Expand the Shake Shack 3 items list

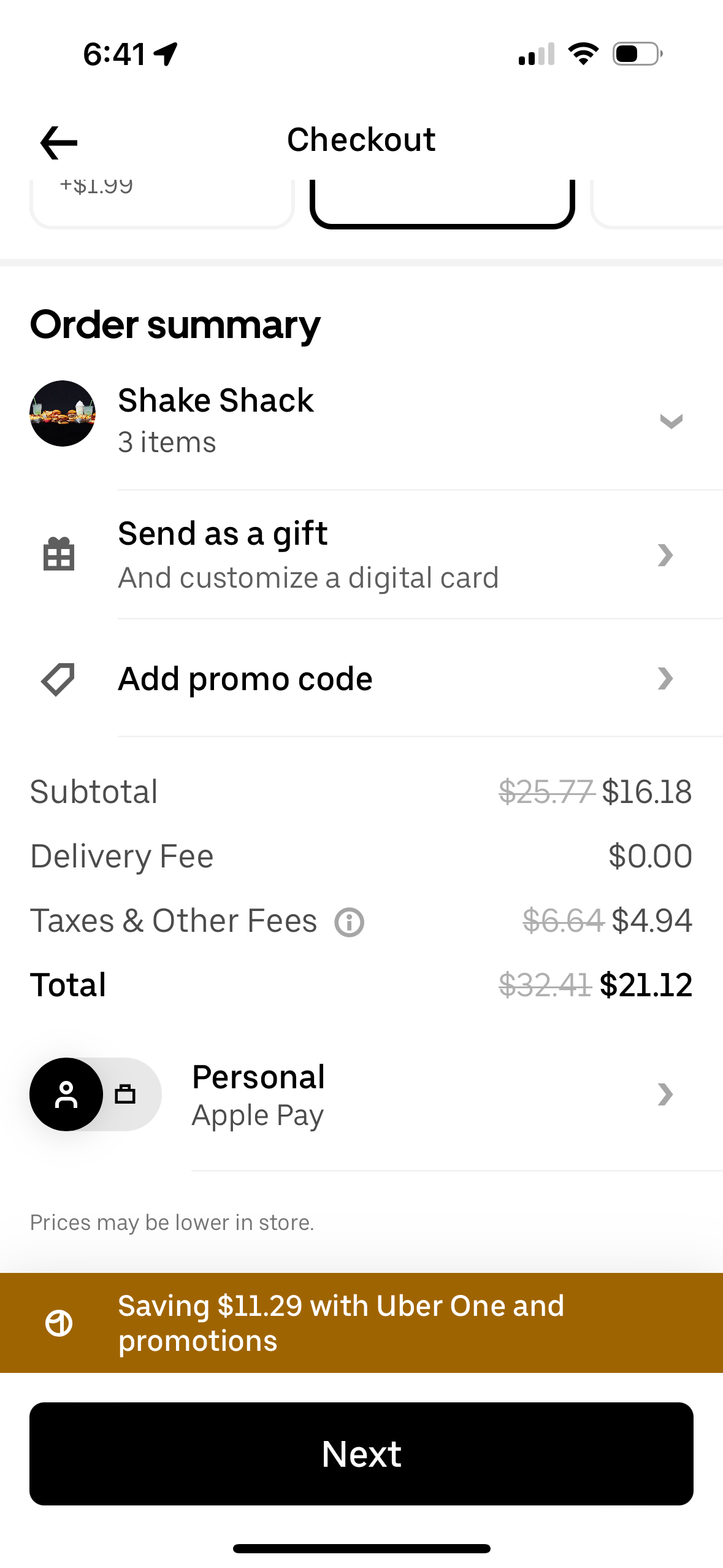672,421
